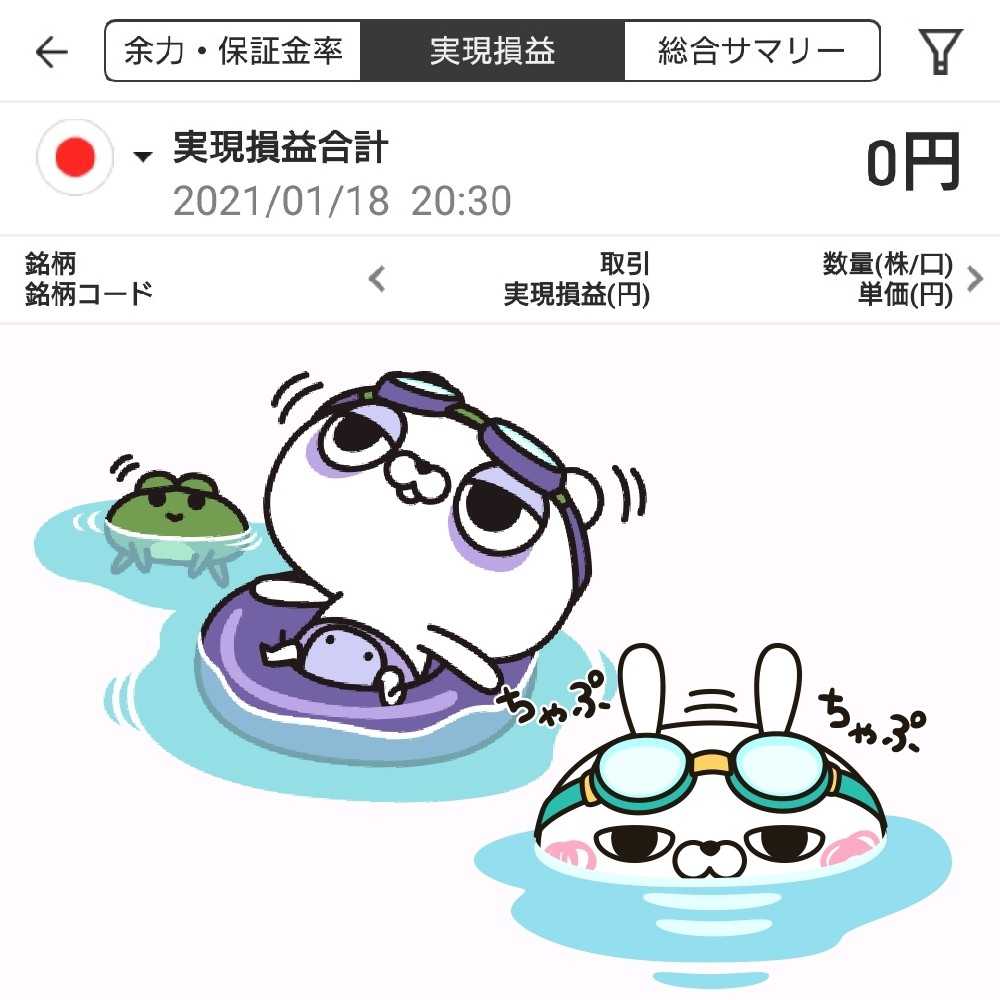
Task: Switch to the 総合サマリー tab
Action: pos(752,51)
